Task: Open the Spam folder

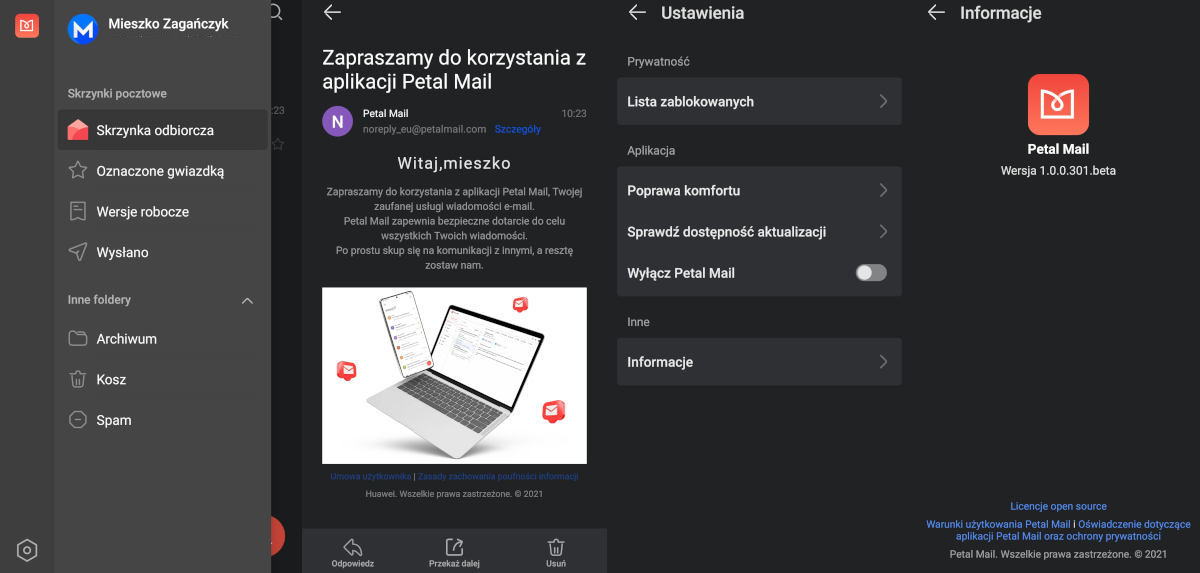Action: click(113, 421)
